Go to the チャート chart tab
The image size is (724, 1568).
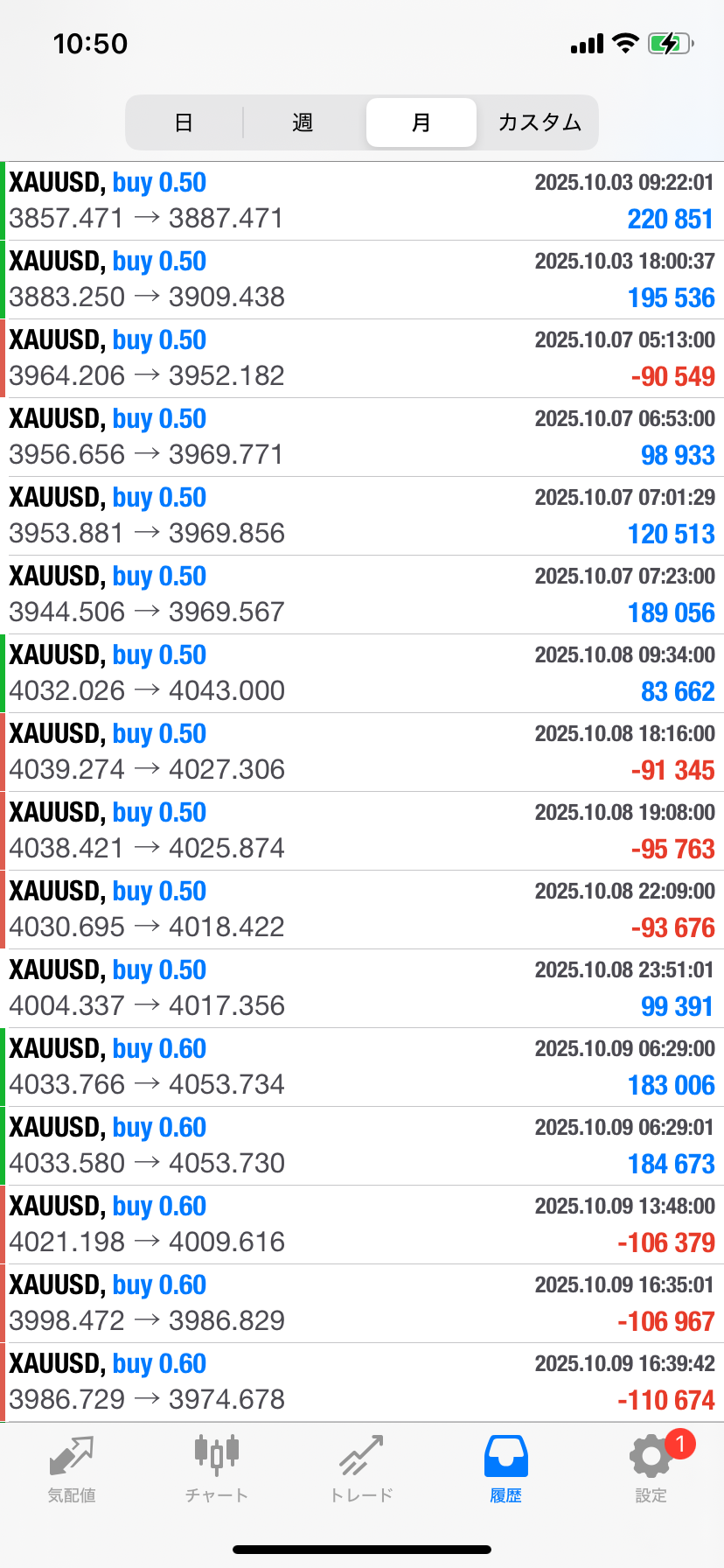[x=217, y=1469]
